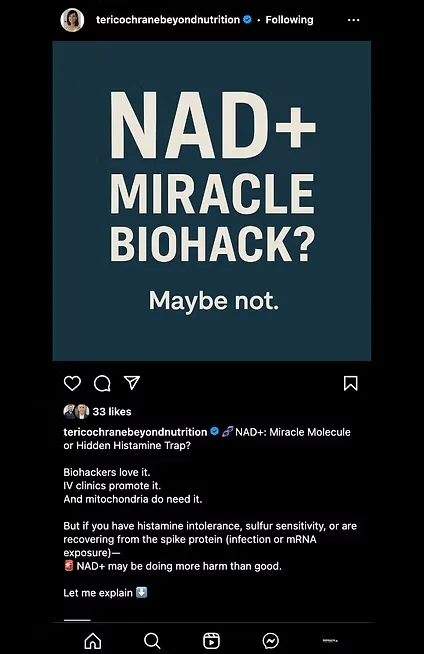Viewport: 424px width, 654px height.
Task: Open the caption's tericochranebeyondnutrition username
Action: (135, 432)
